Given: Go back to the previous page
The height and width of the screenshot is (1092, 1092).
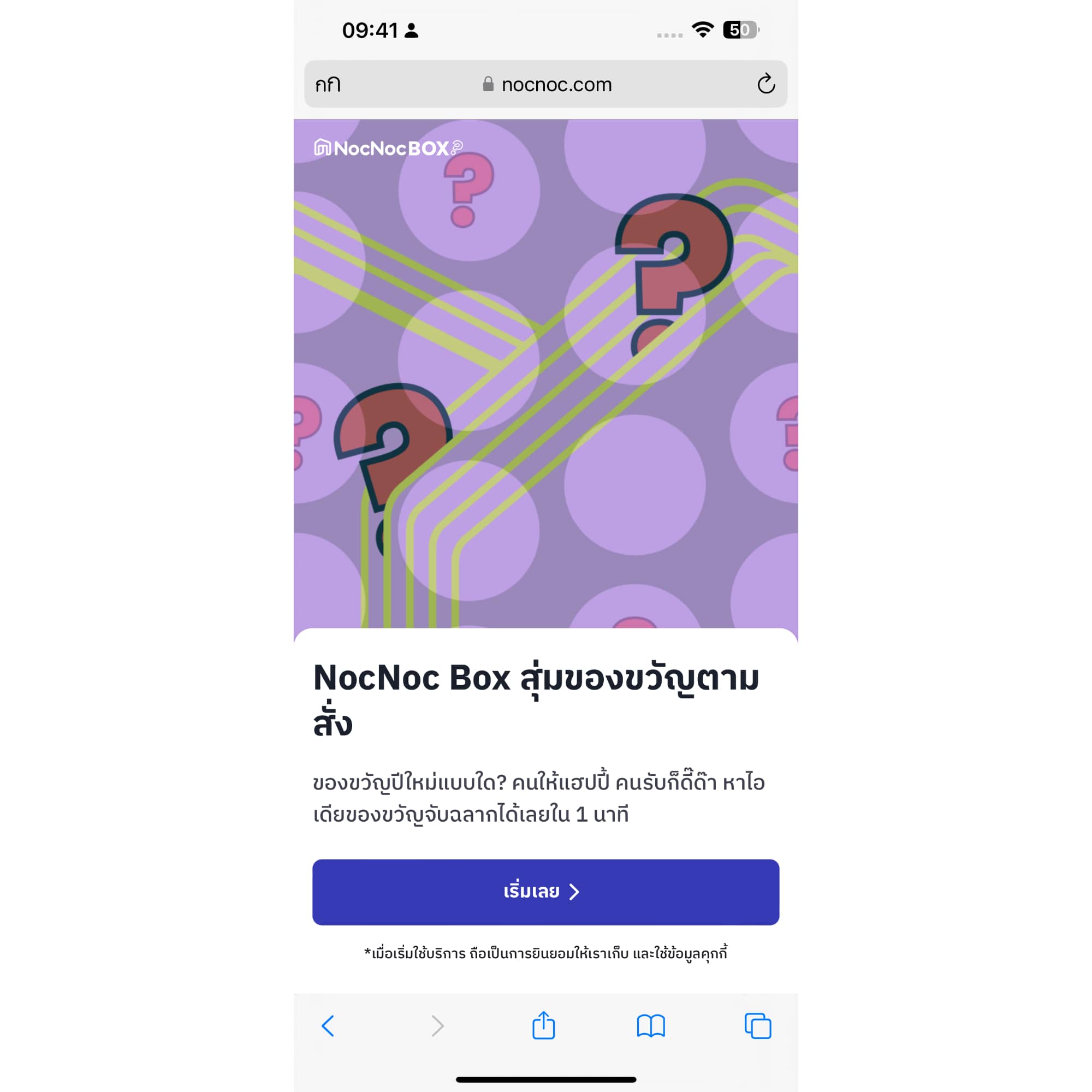Looking at the screenshot, I should 328,1025.
